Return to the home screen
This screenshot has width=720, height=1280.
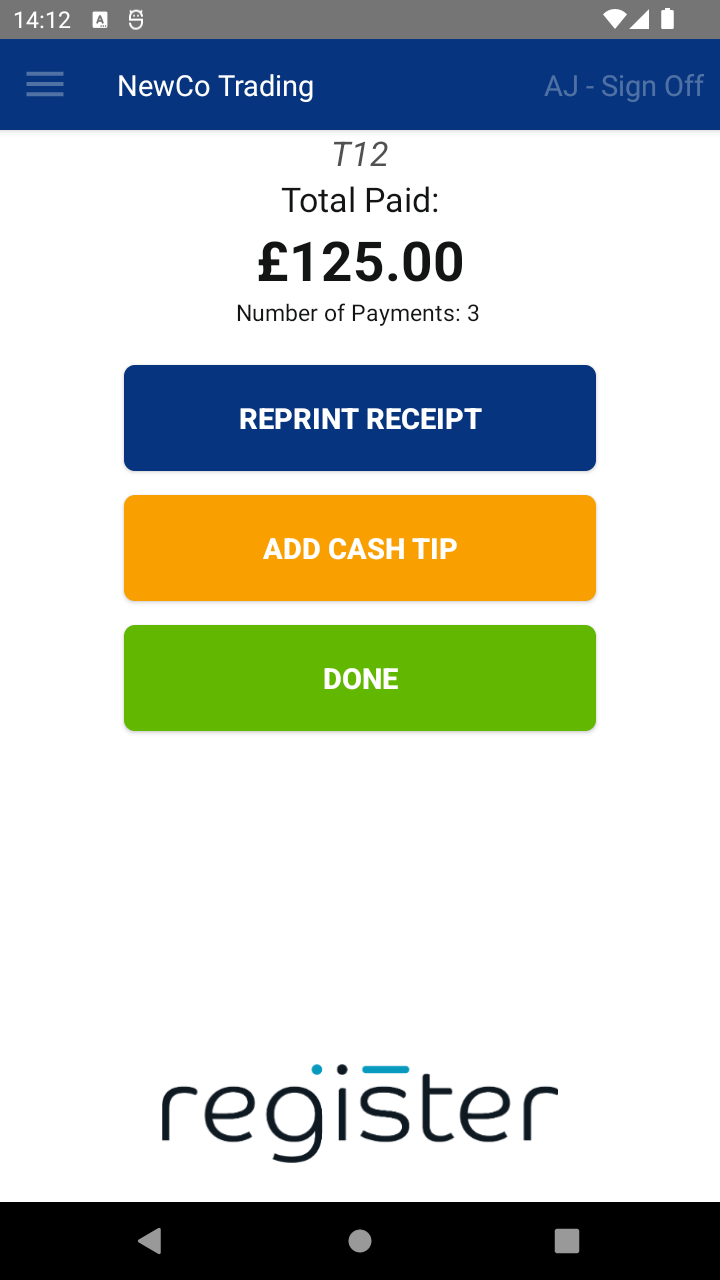360,1241
